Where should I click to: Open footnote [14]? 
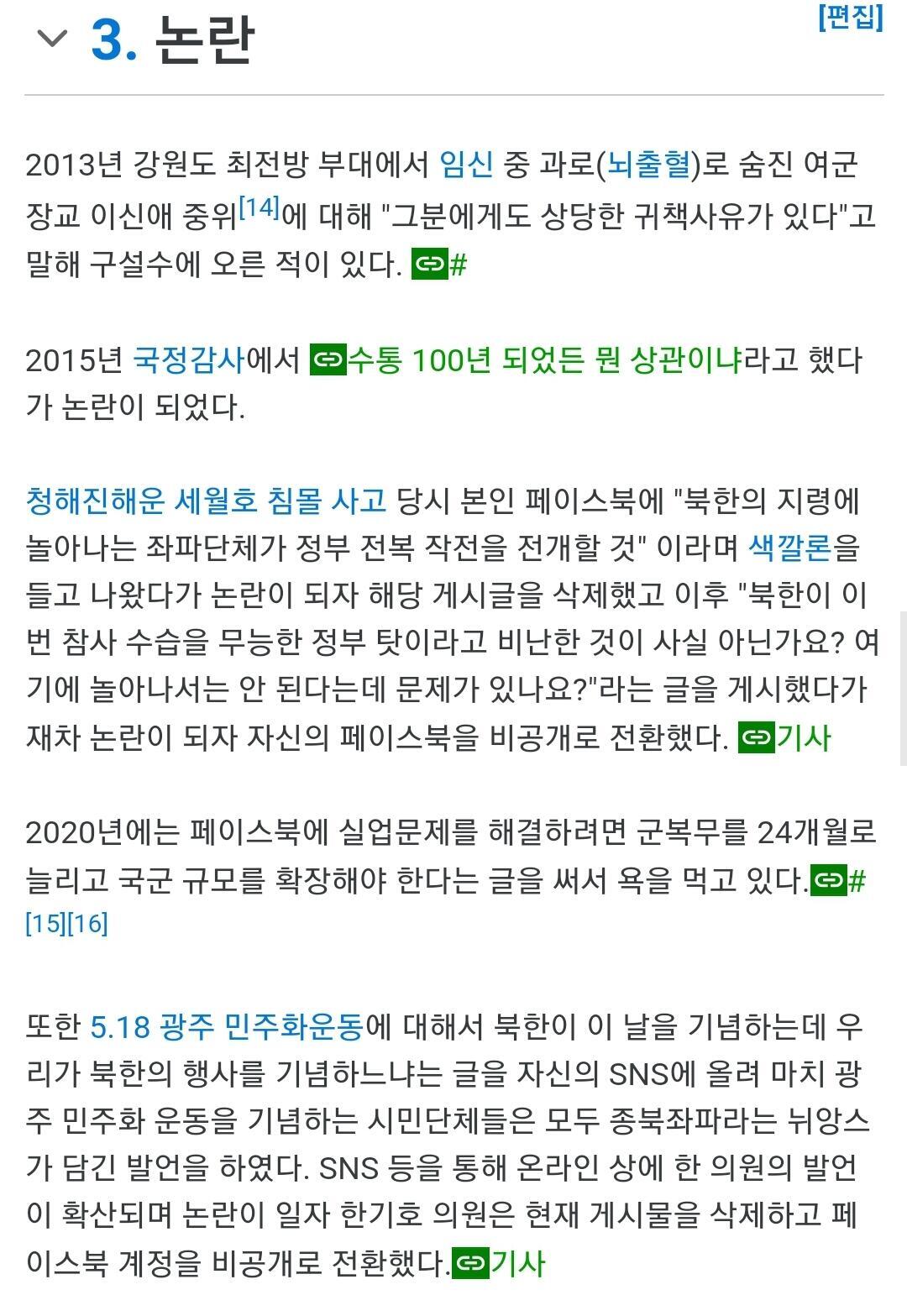[260, 206]
